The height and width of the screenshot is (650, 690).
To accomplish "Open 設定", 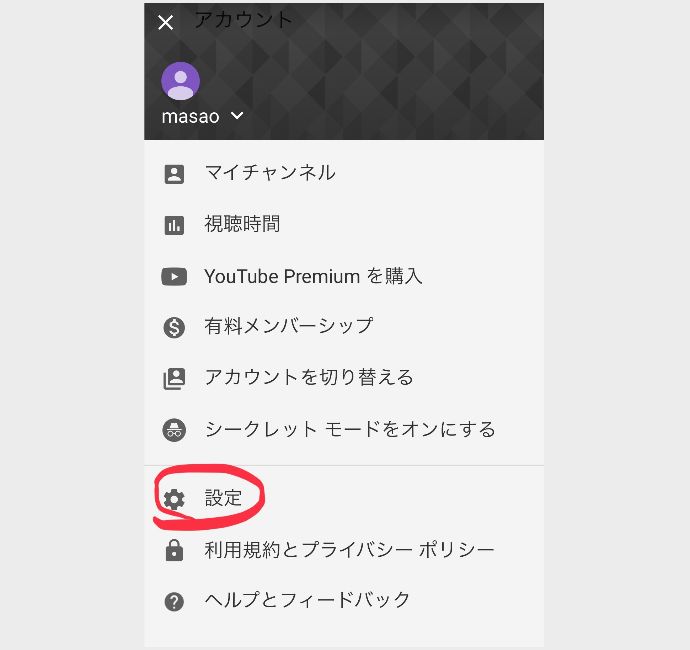I will tap(223, 498).
